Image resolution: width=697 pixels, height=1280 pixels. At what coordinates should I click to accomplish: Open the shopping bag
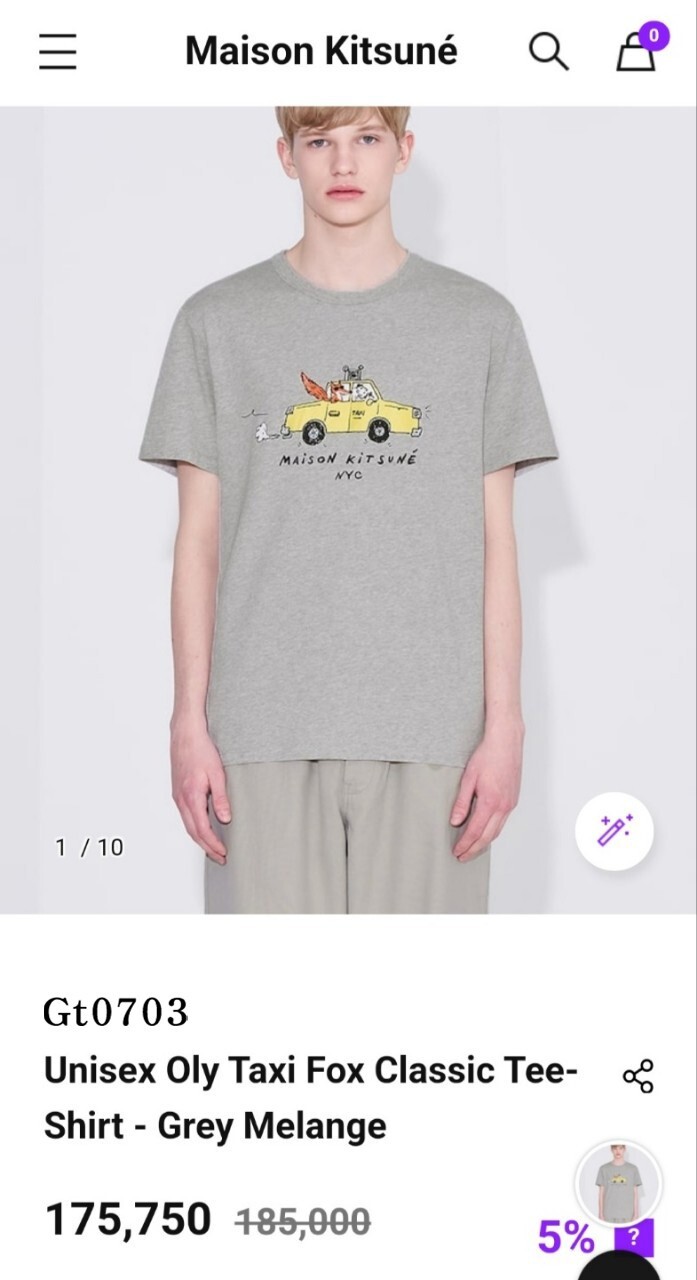pyautogui.click(x=636, y=51)
